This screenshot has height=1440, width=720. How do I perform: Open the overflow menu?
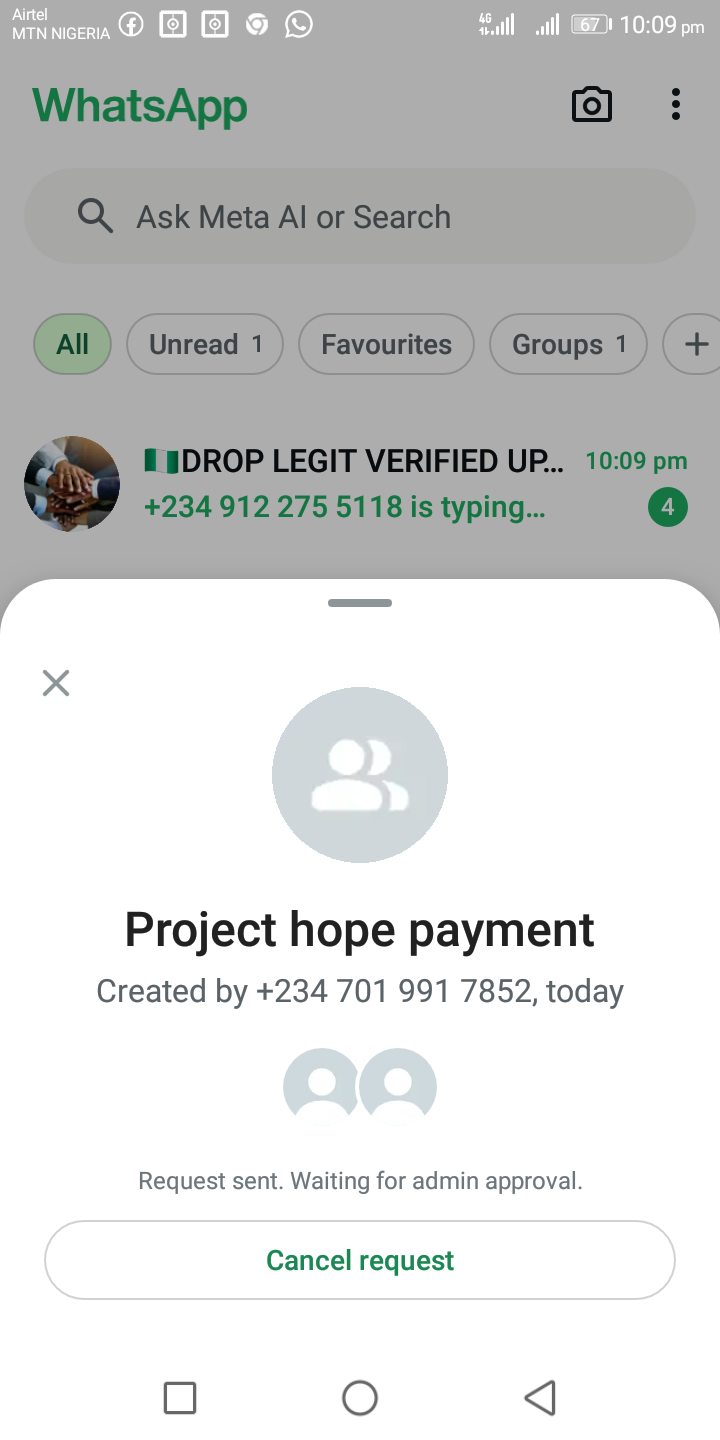pyautogui.click(x=676, y=105)
